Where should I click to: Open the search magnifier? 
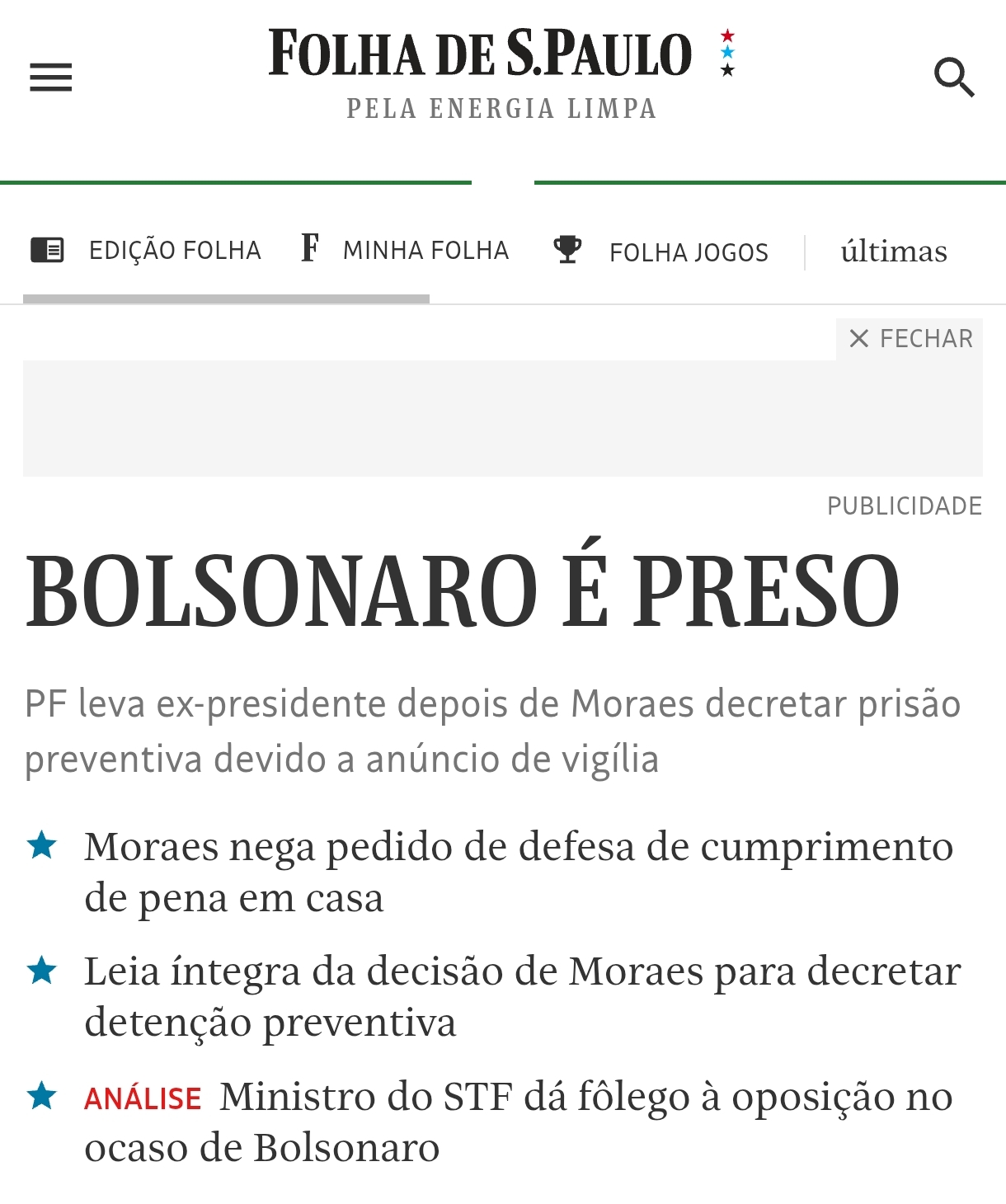pyautogui.click(x=954, y=78)
